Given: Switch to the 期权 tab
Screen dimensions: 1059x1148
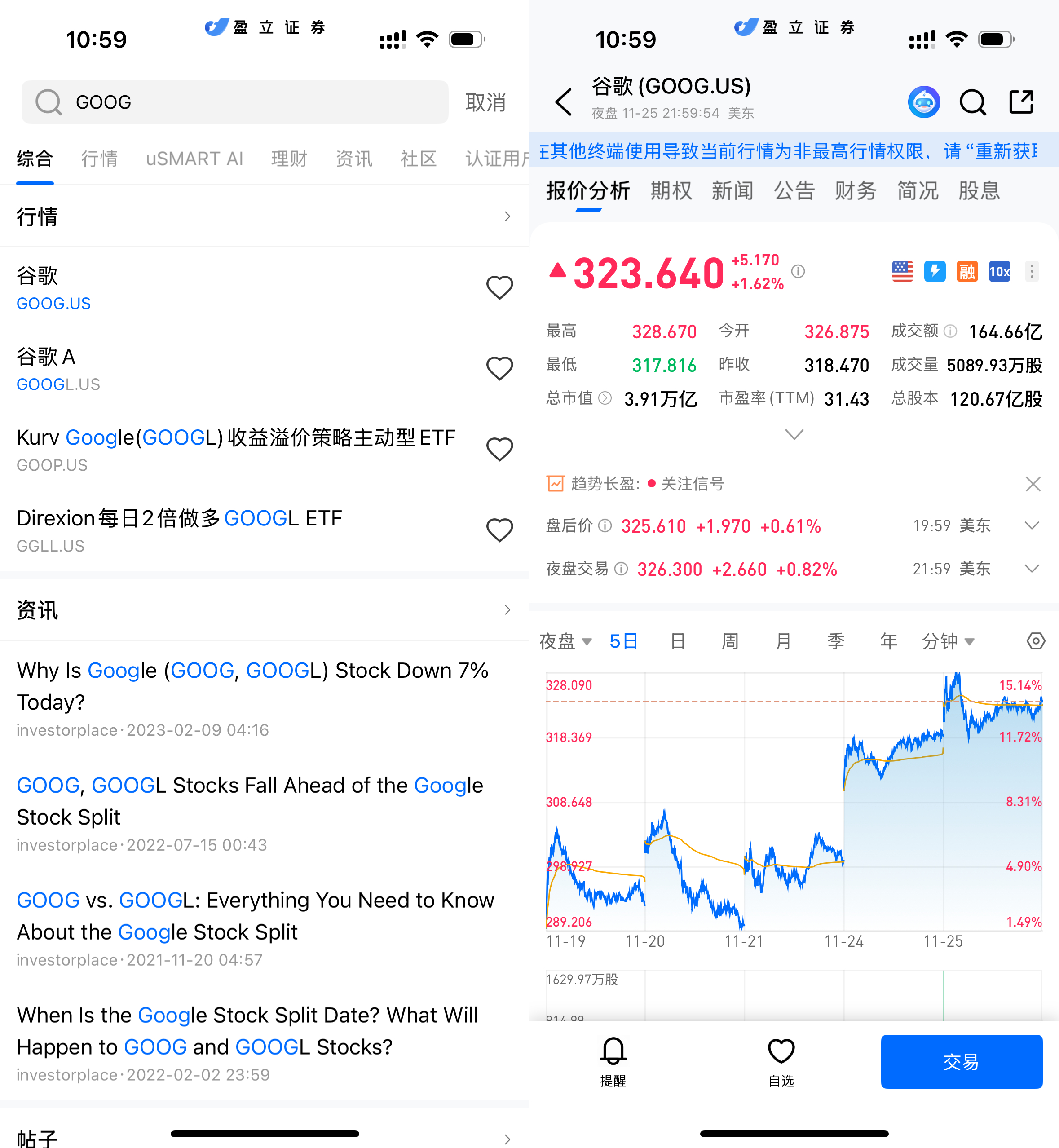Looking at the screenshot, I should (671, 191).
